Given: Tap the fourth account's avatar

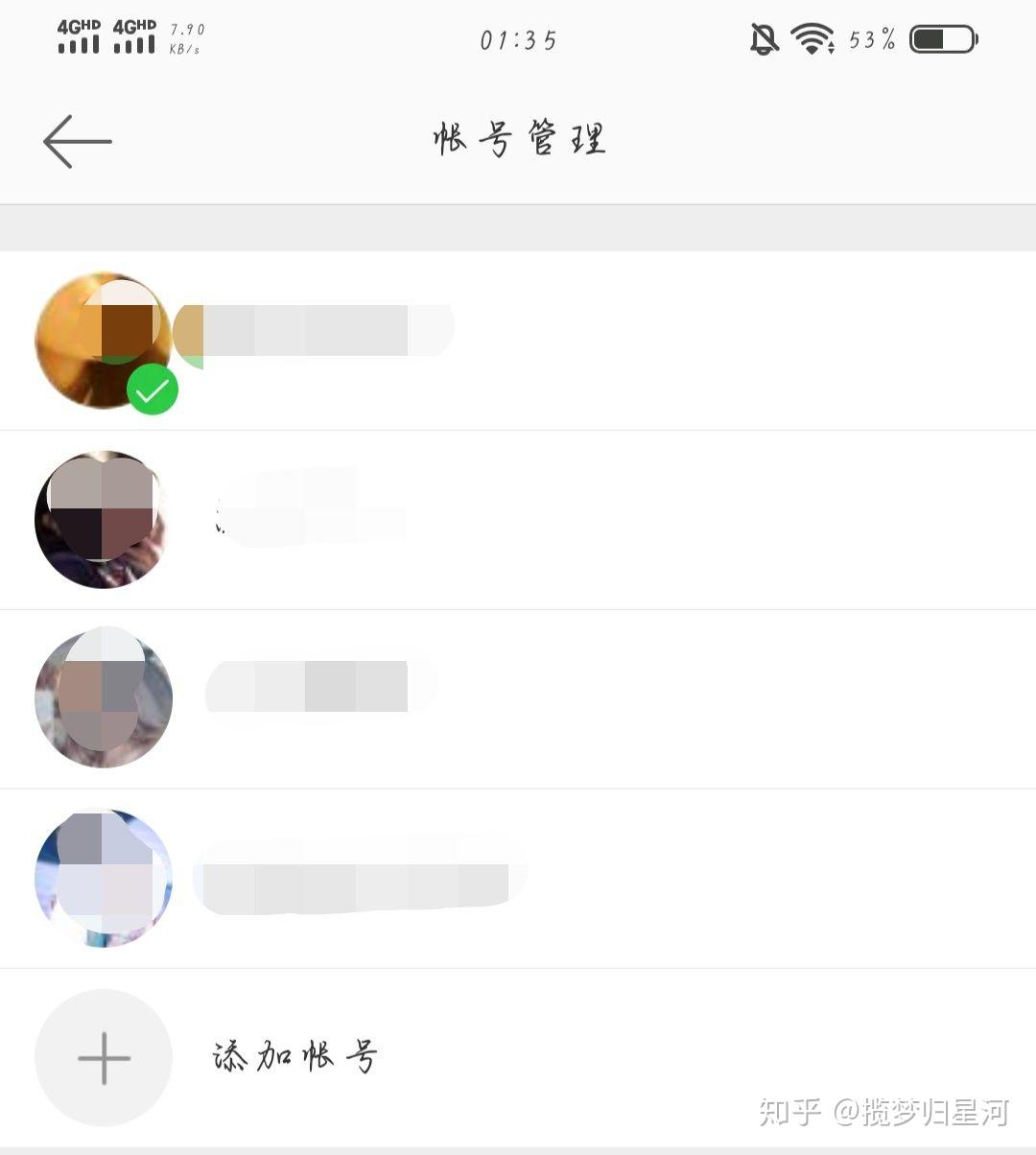Looking at the screenshot, I should 104,877.
